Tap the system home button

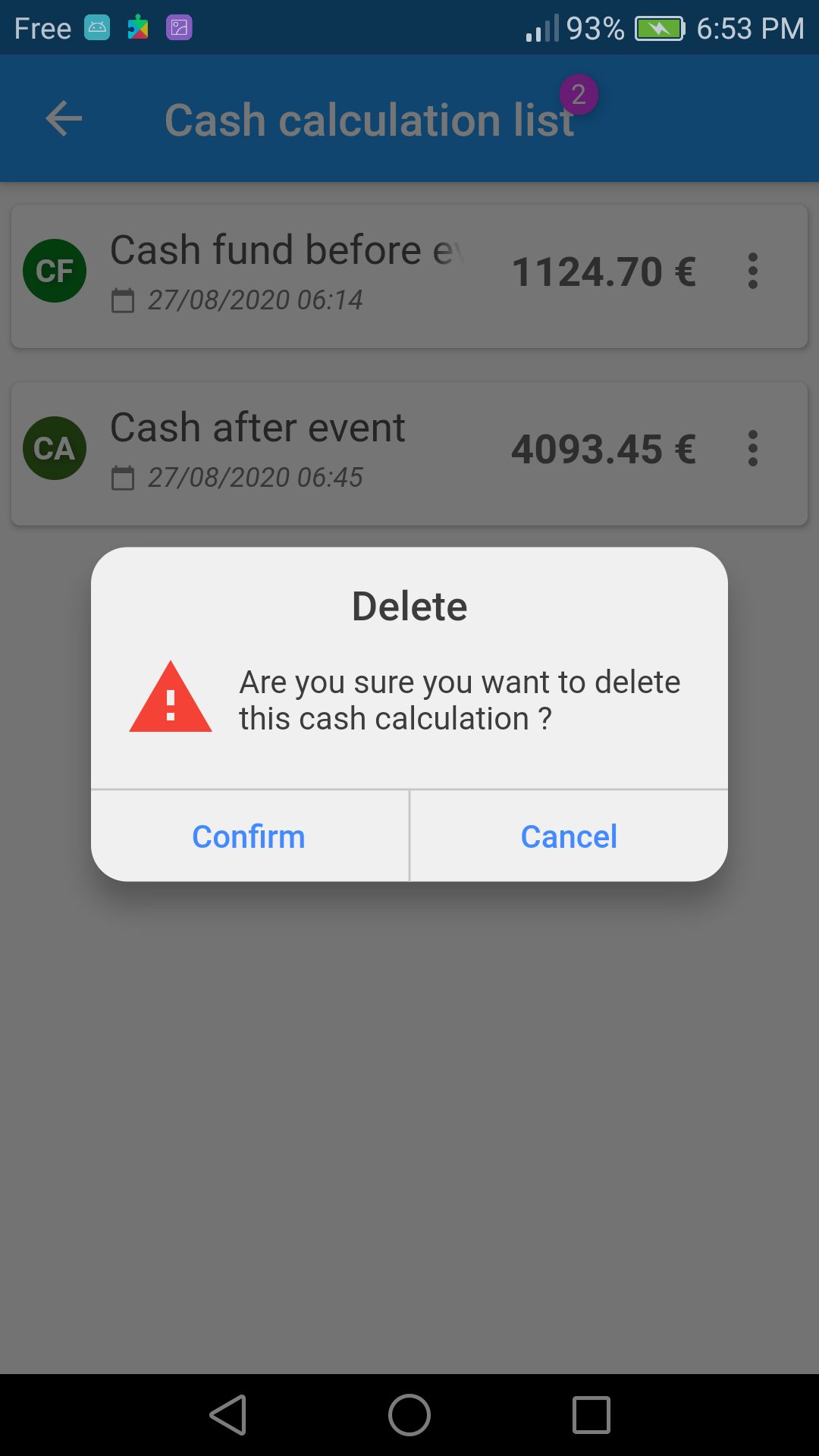coord(409,1415)
